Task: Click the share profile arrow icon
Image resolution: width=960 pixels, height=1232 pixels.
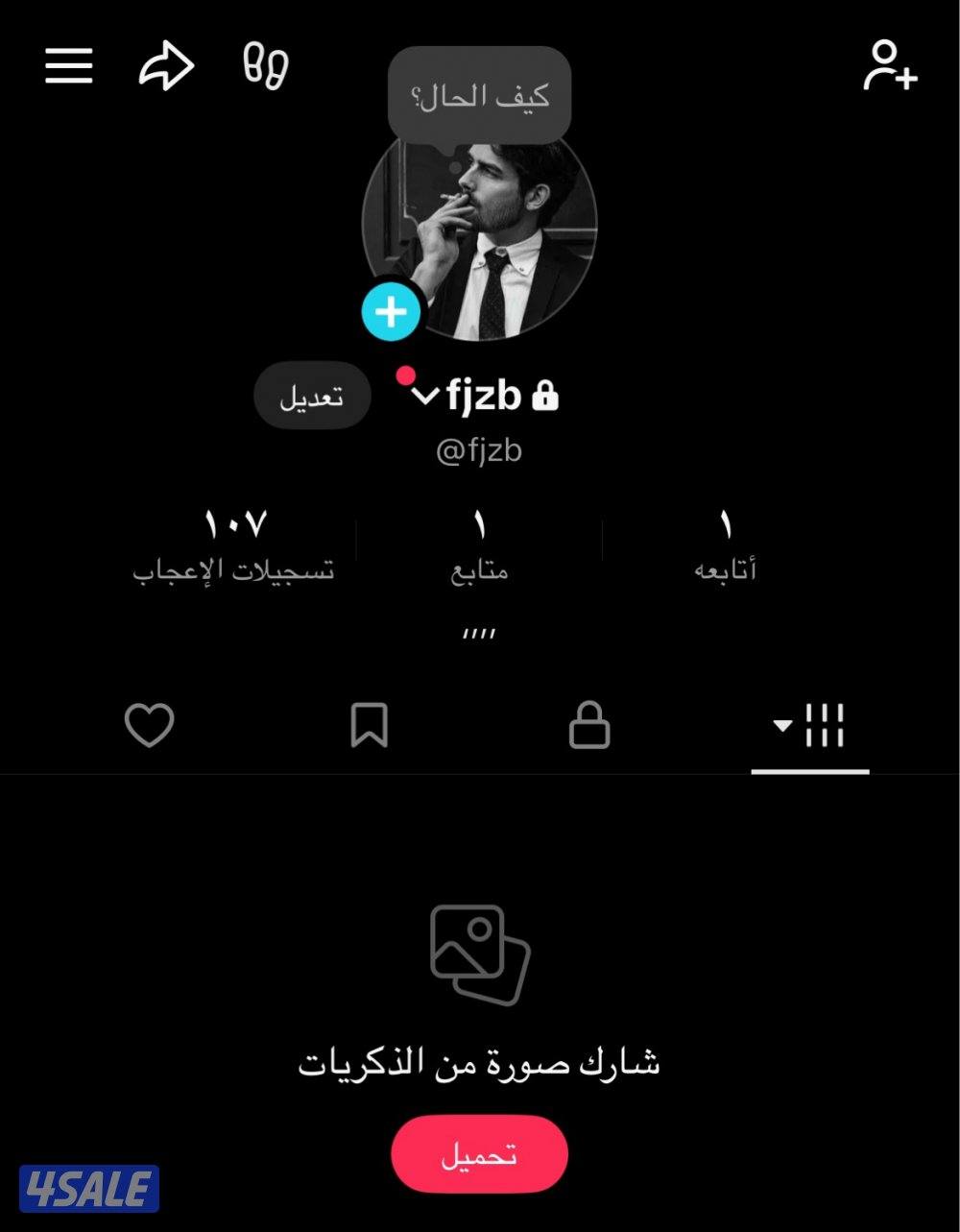Action: 166,65
